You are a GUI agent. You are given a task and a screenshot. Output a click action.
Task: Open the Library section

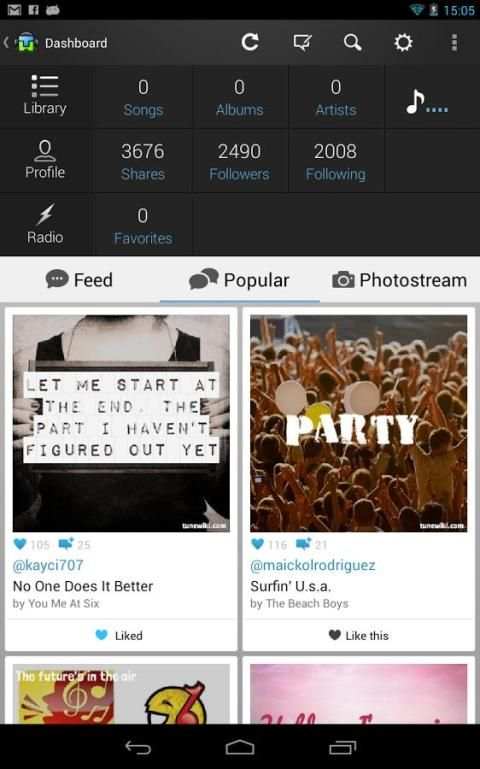[x=45, y=96]
